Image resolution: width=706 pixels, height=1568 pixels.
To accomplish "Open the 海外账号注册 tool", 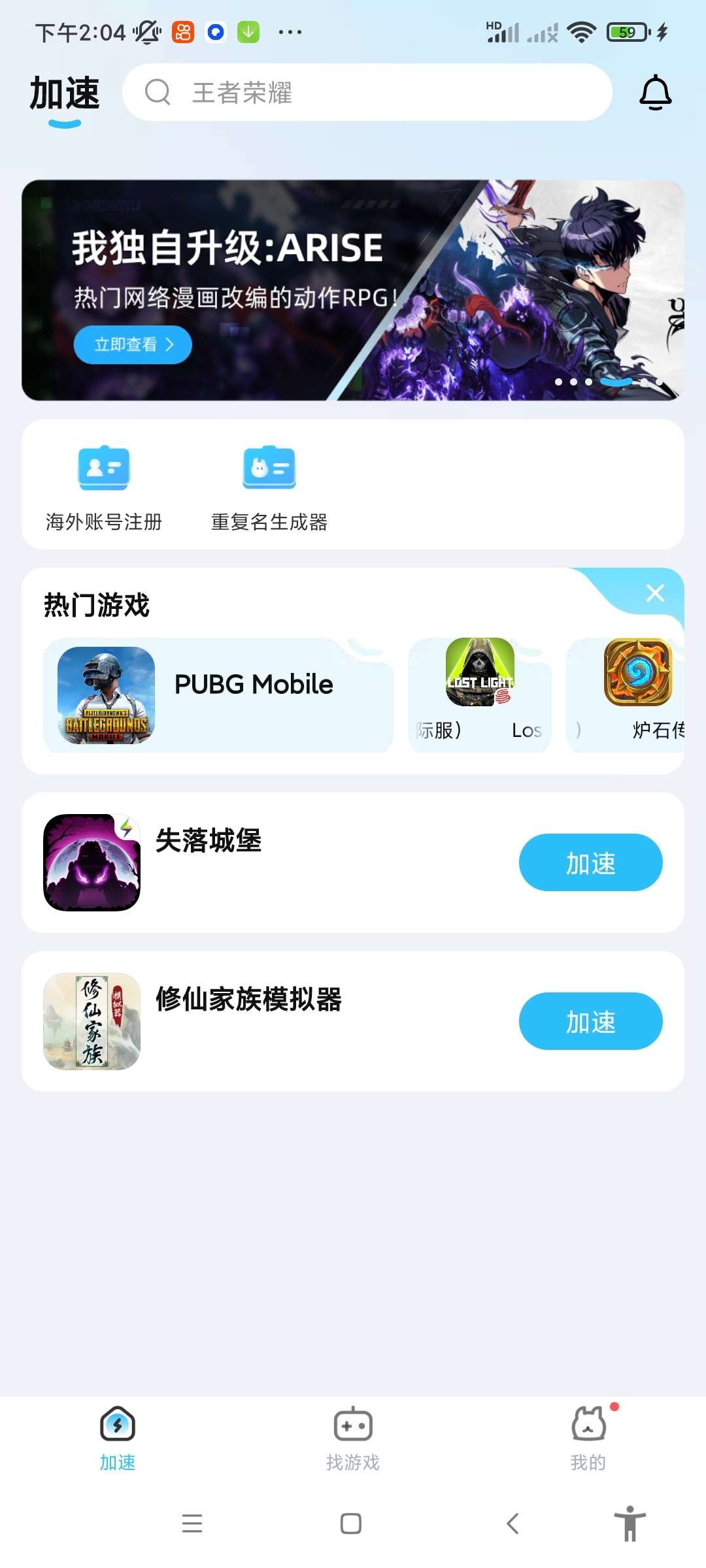I will point(103,483).
